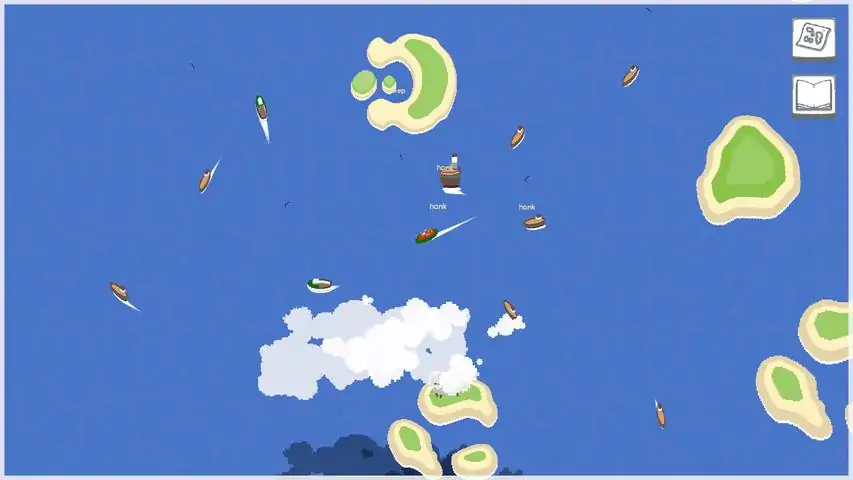Image resolution: width=853 pixels, height=480 pixels.
Task: Open the map icon button
Action: [x=813, y=39]
